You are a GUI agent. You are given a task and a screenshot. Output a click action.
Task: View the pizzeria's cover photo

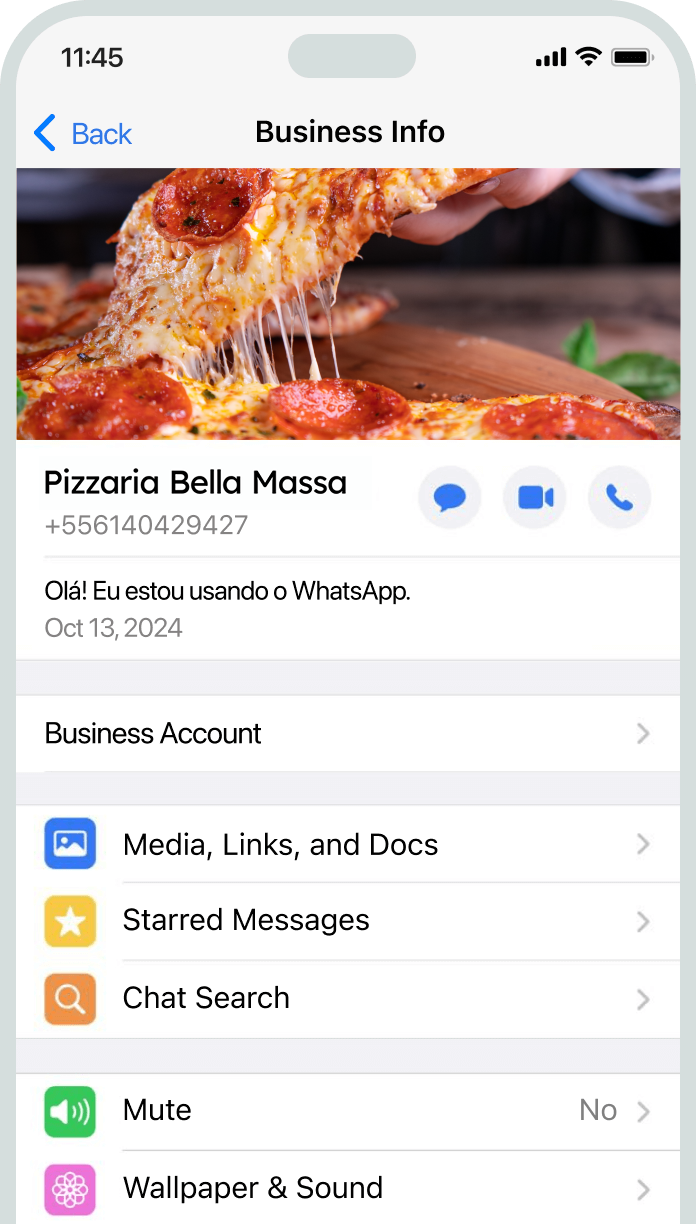pos(347,304)
